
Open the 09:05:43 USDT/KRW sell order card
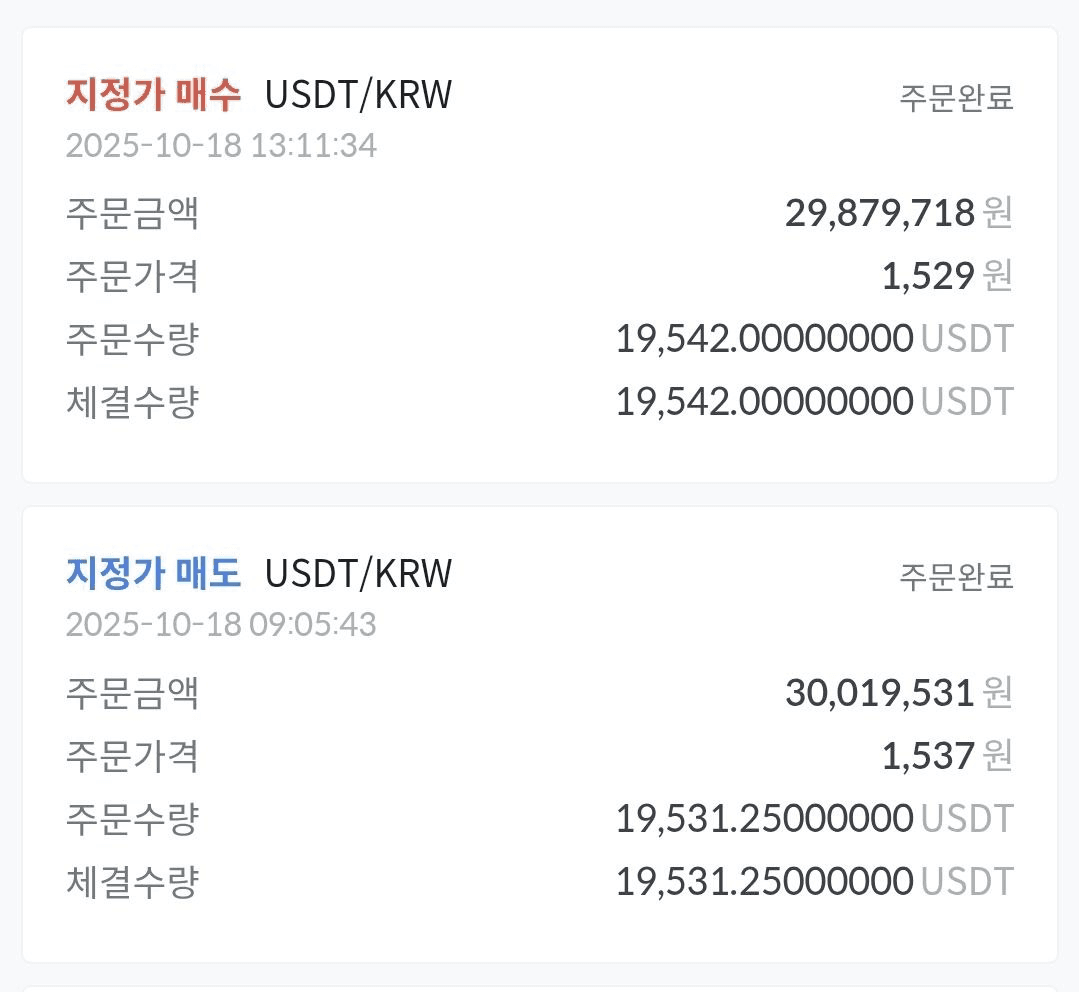539,734
